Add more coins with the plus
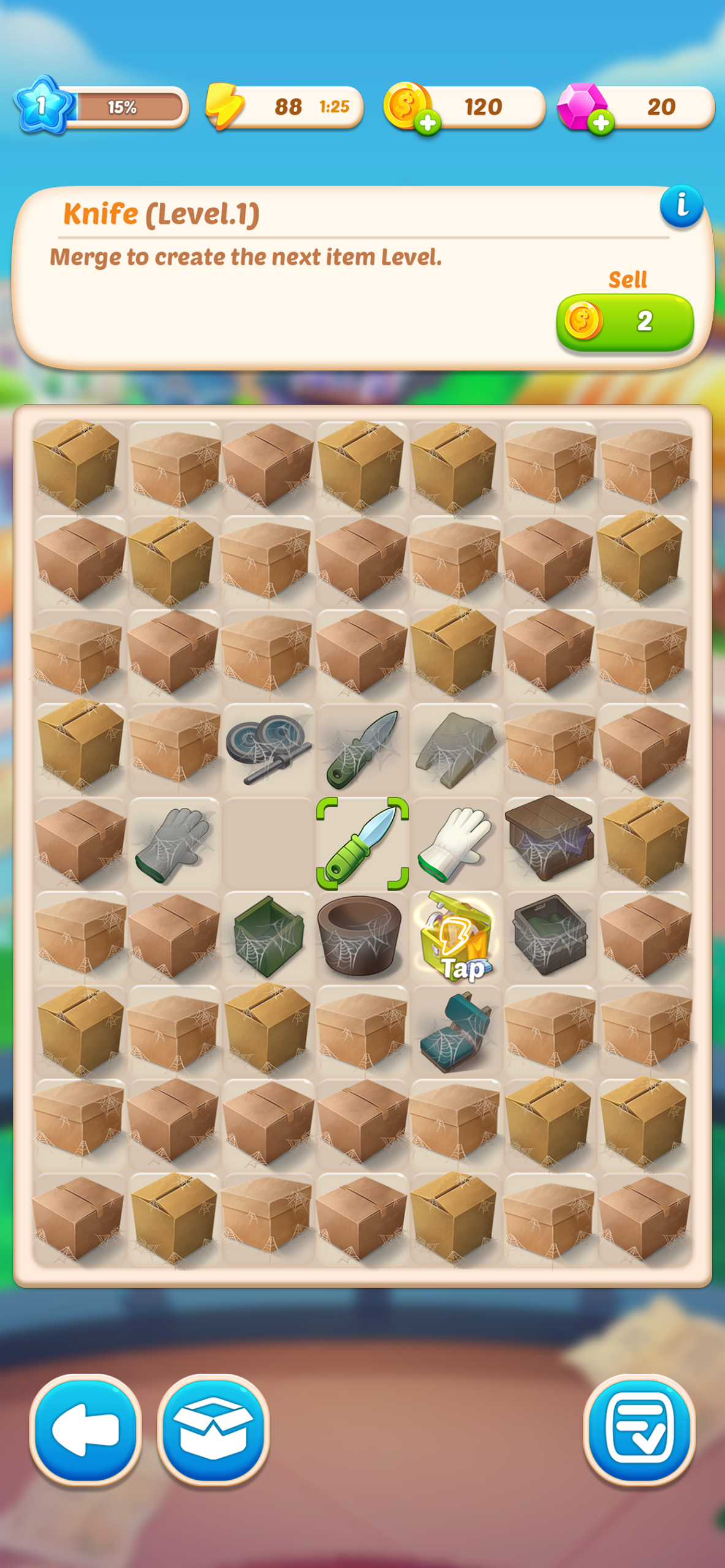Viewport: 725px width, 1568px height. [x=428, y=123]
